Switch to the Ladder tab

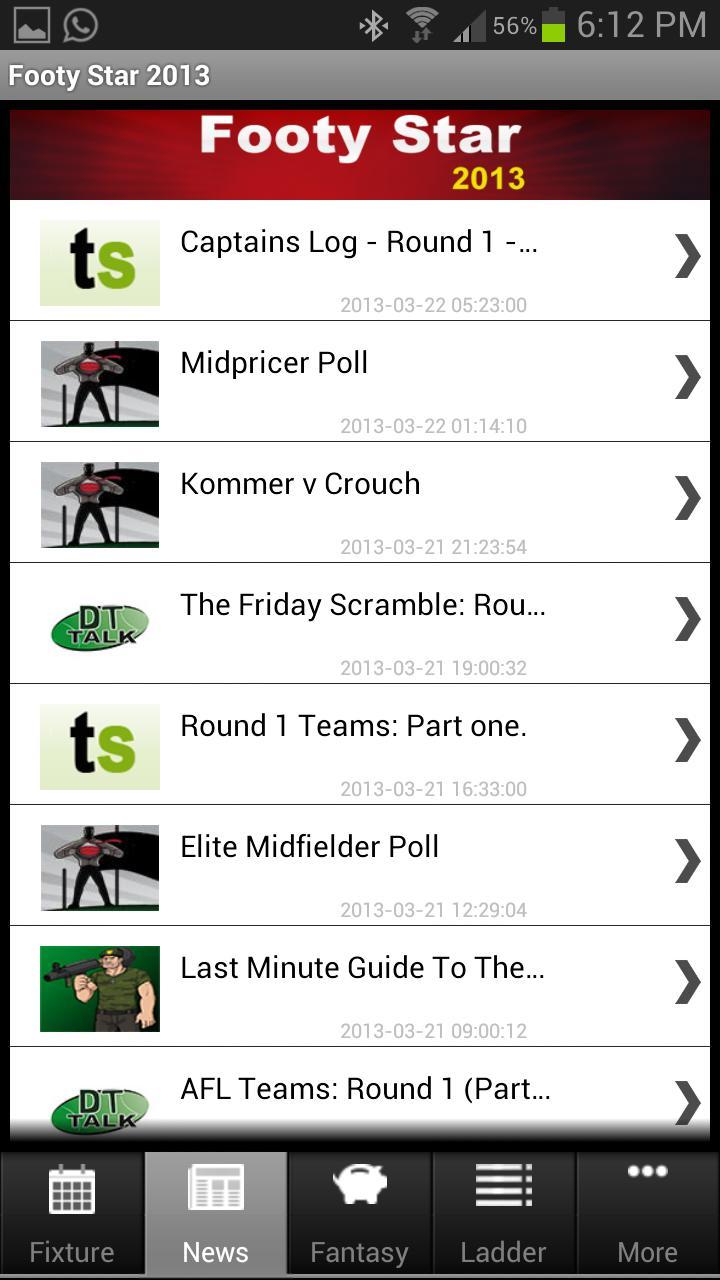pos(503,1213)
